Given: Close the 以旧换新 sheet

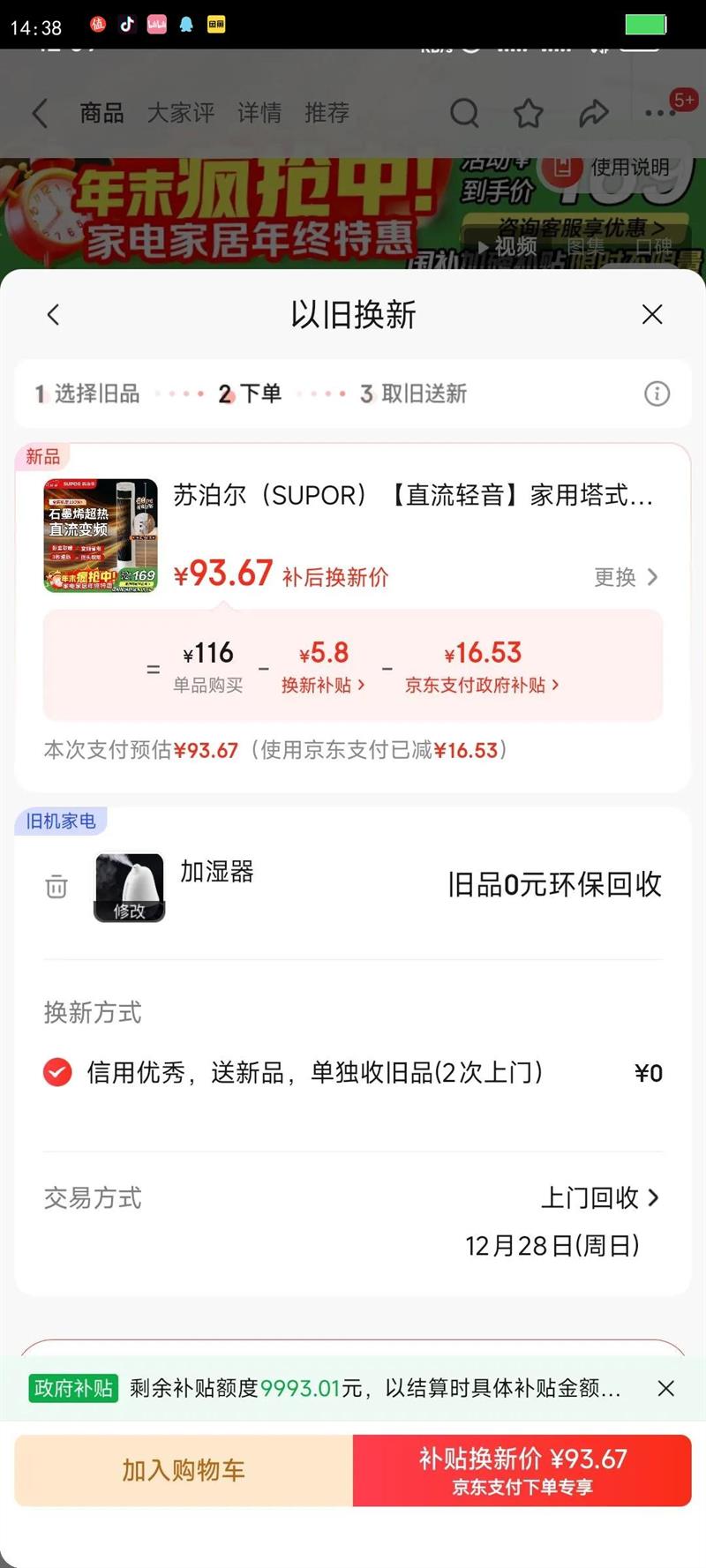Looking at the screenshot, I should [x=652, y=315].
